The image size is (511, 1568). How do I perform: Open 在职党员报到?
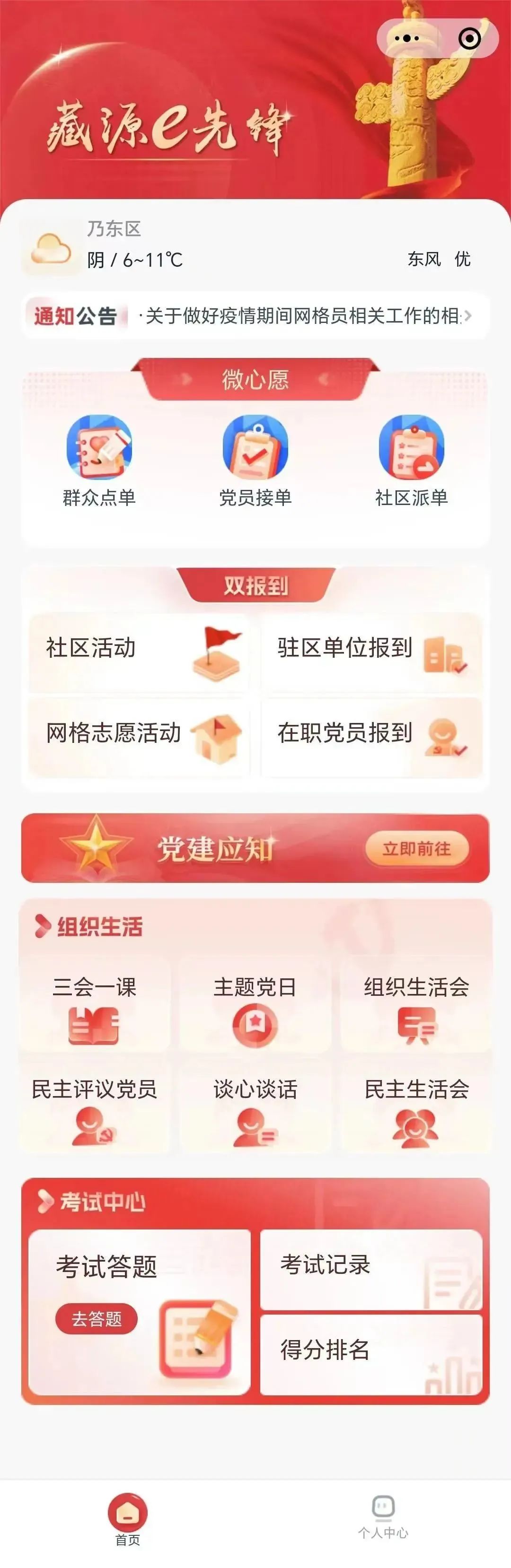coord(371,737)
